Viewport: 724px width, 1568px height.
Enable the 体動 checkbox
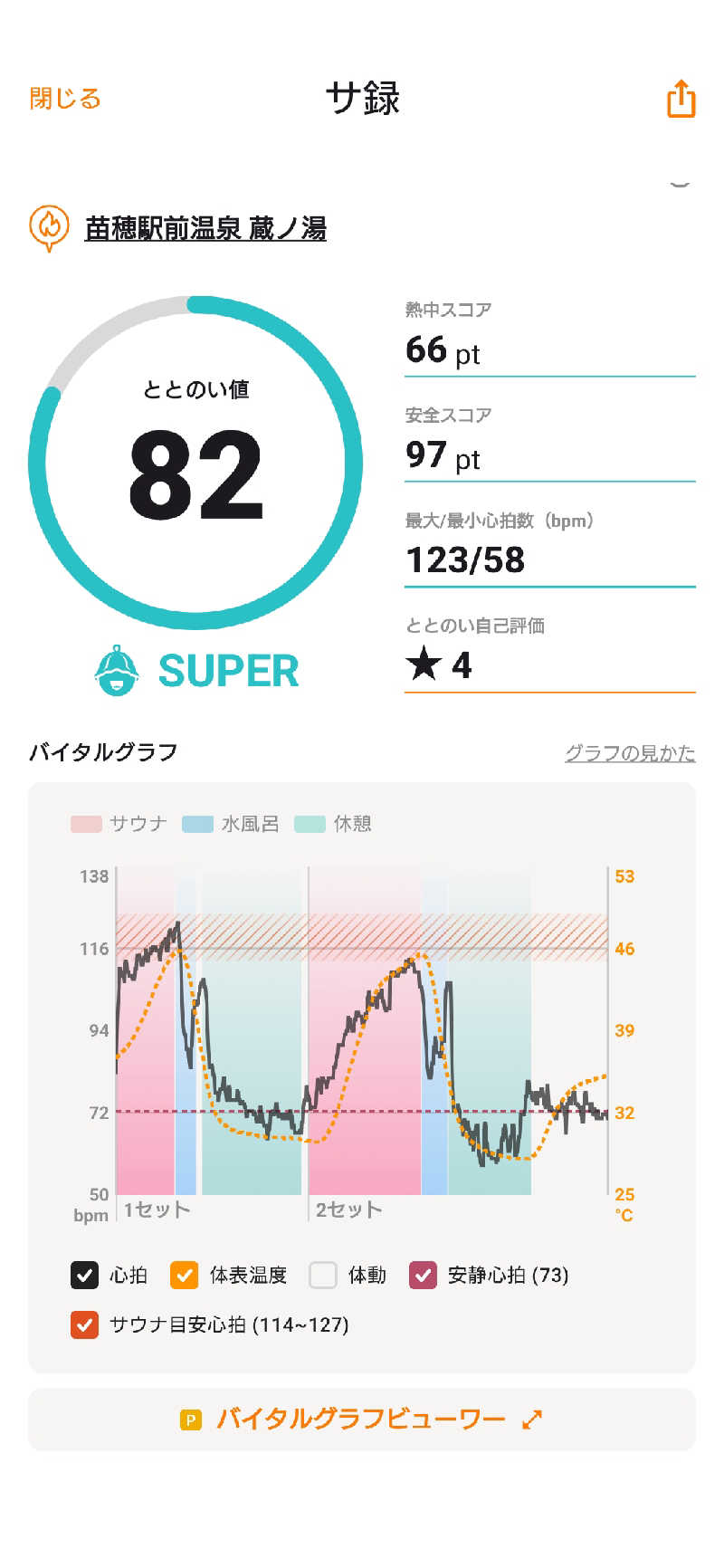(323, 1275)
